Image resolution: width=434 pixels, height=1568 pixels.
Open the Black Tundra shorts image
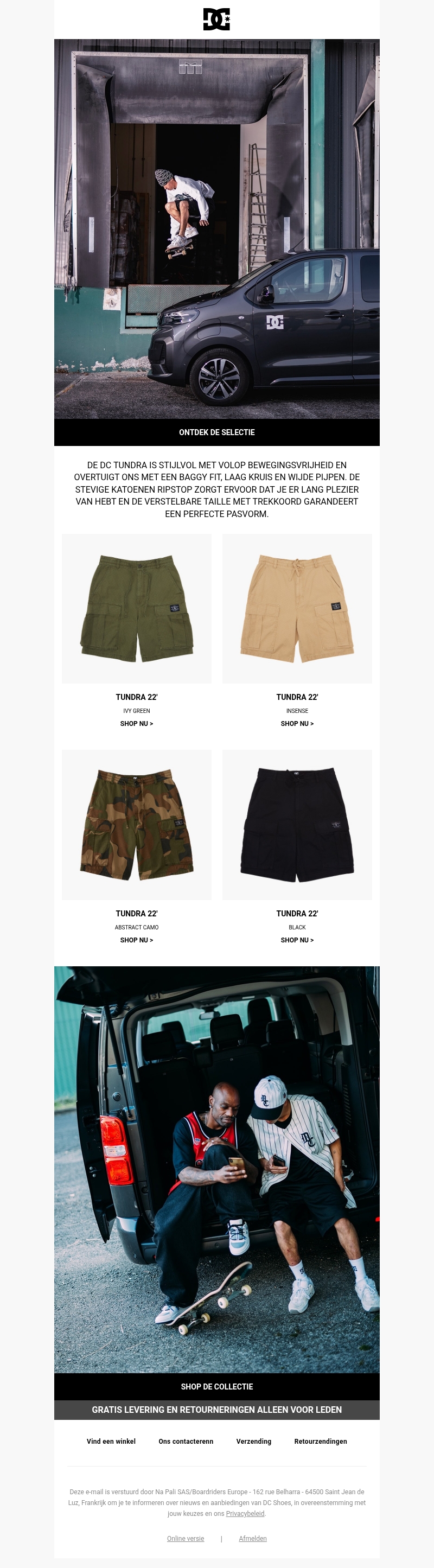point(297,824)
